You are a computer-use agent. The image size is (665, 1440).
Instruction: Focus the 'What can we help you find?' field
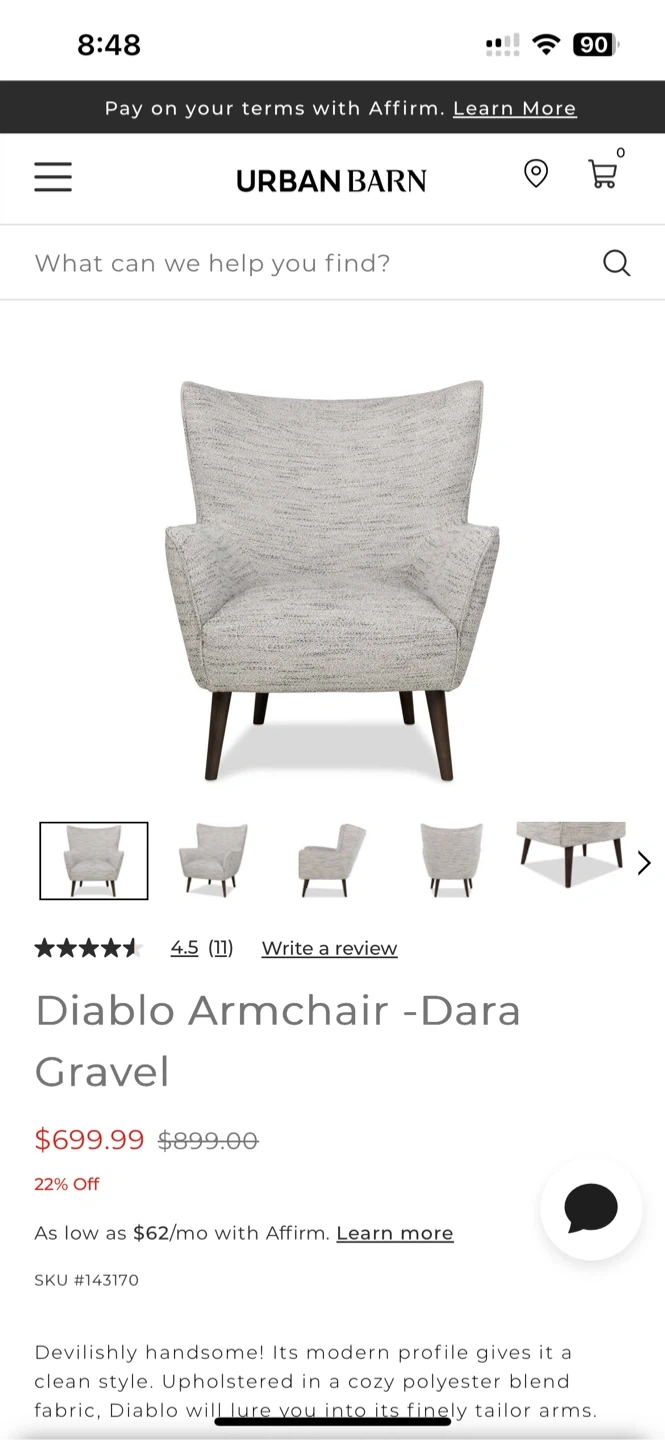click(x=300, y=263)
